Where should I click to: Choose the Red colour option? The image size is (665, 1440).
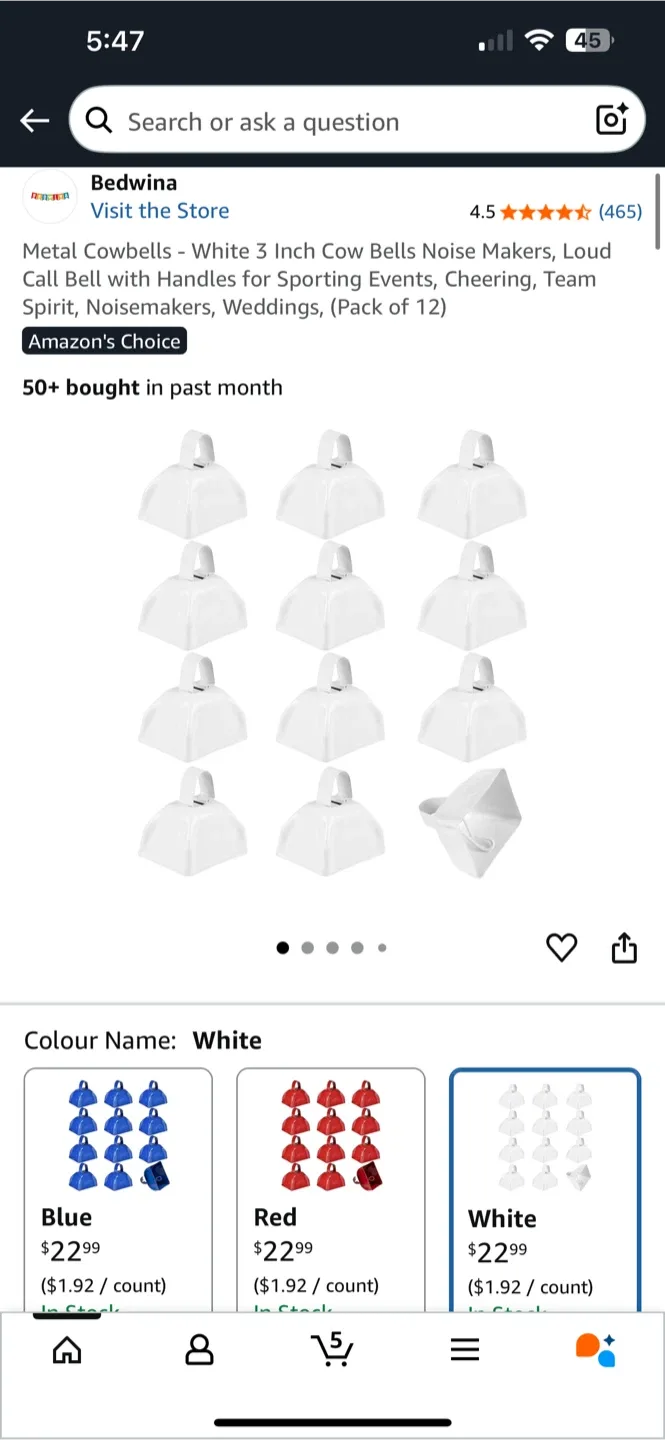click(331, 1188)
